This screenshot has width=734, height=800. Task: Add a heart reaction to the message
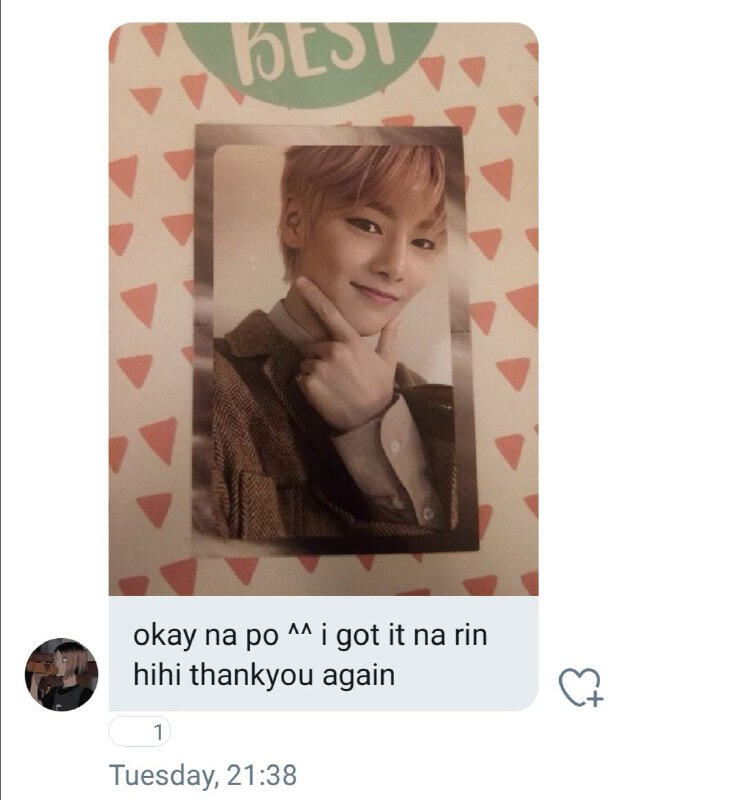[580, 686]
